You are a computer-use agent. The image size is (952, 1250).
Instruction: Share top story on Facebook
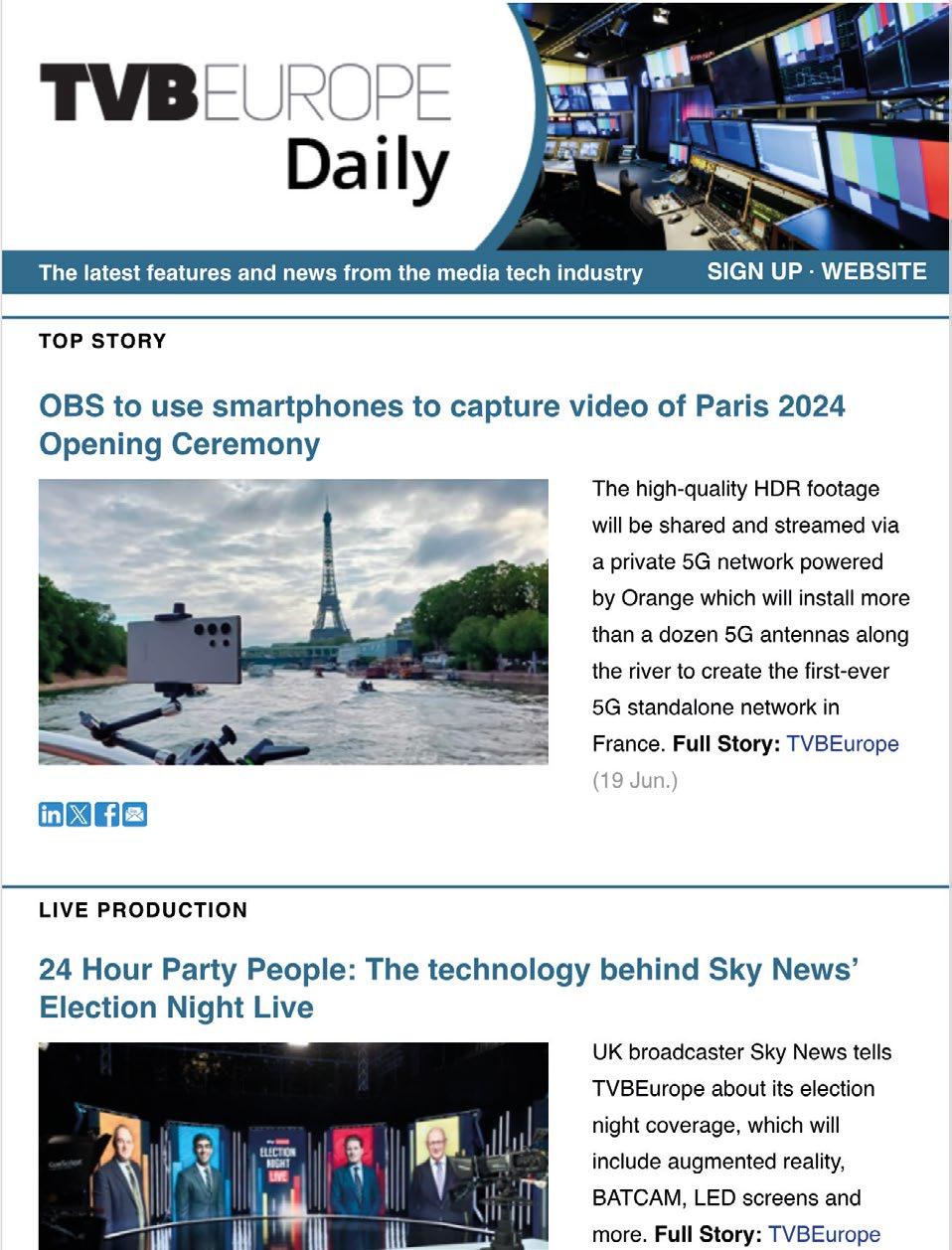pos(107,815)
